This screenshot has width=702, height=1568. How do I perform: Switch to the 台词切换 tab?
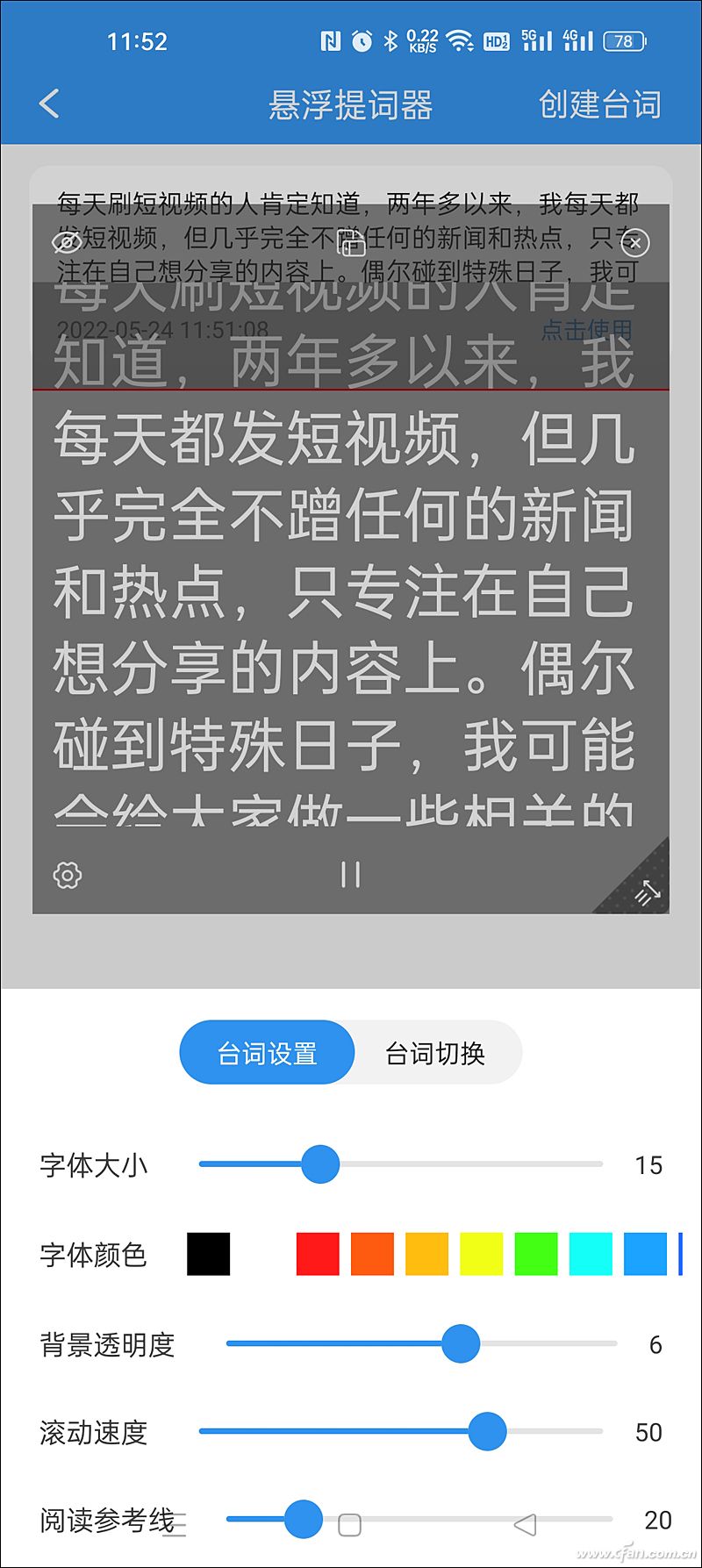435,1053
